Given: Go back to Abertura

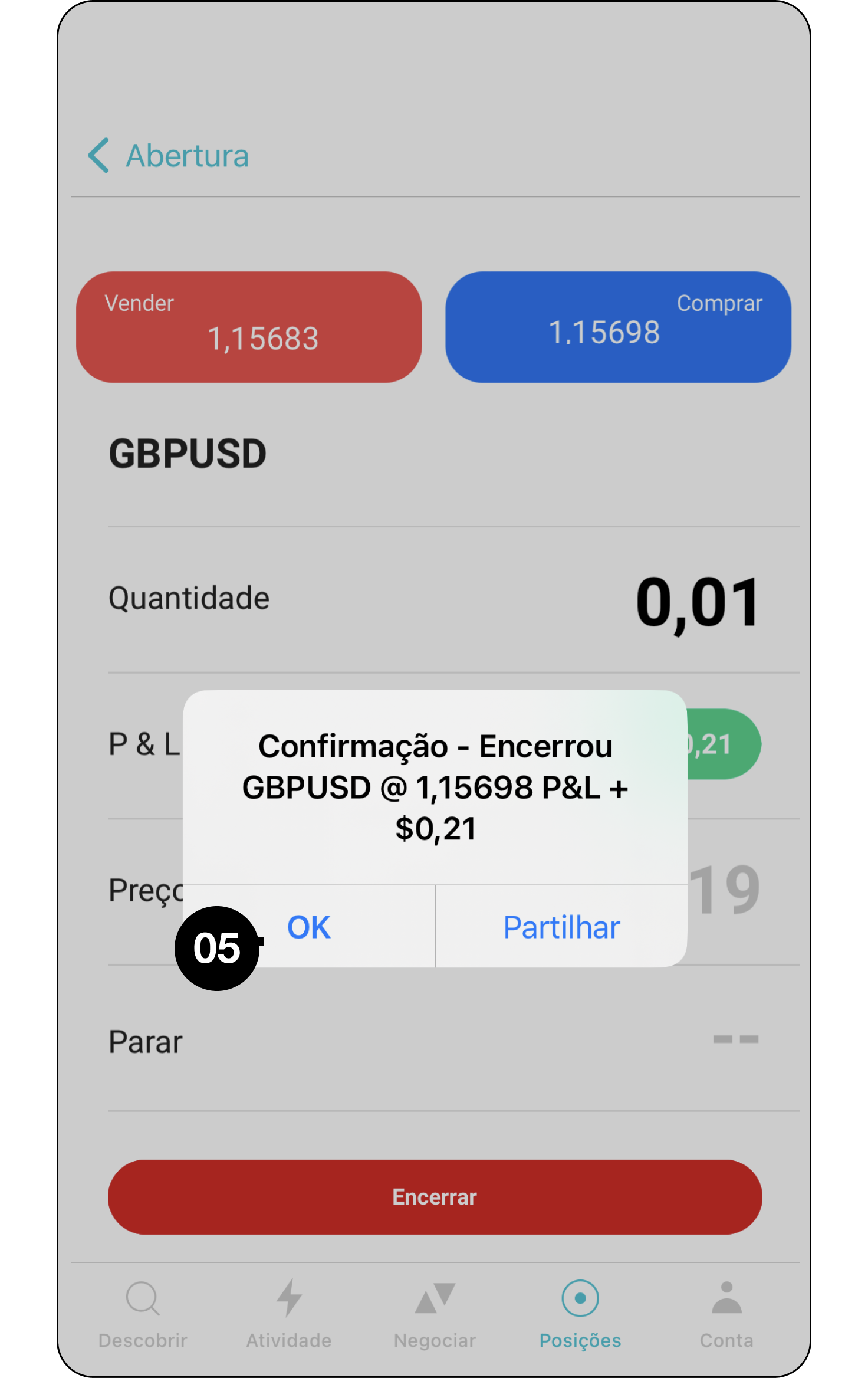Looking at the screenshot, I should (169, 156).
